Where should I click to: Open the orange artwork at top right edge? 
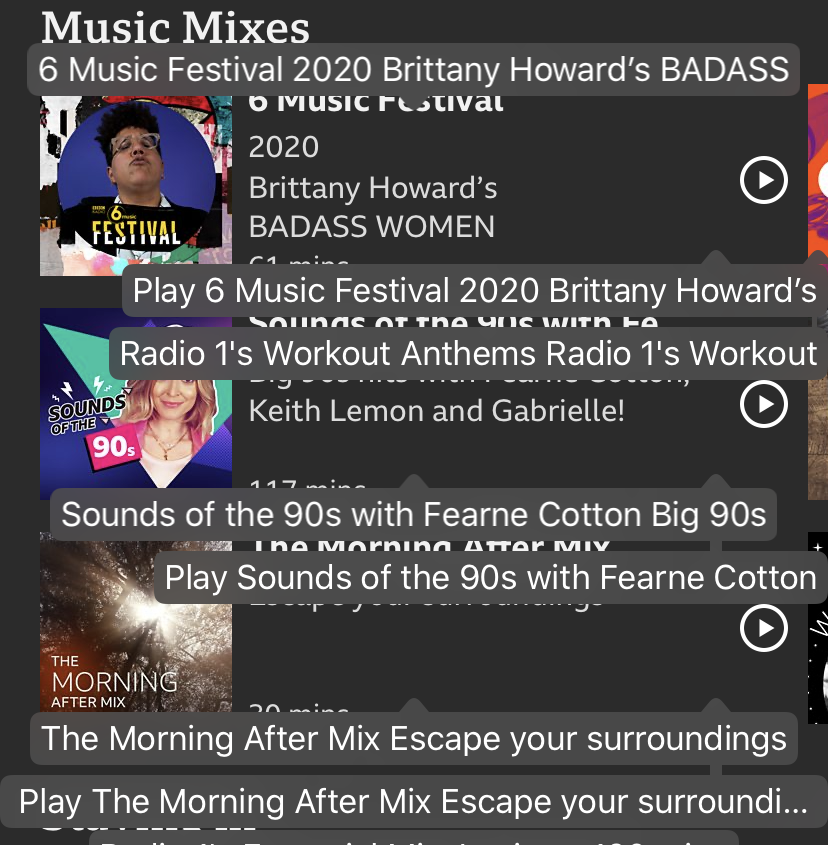[x=818, y=180]
